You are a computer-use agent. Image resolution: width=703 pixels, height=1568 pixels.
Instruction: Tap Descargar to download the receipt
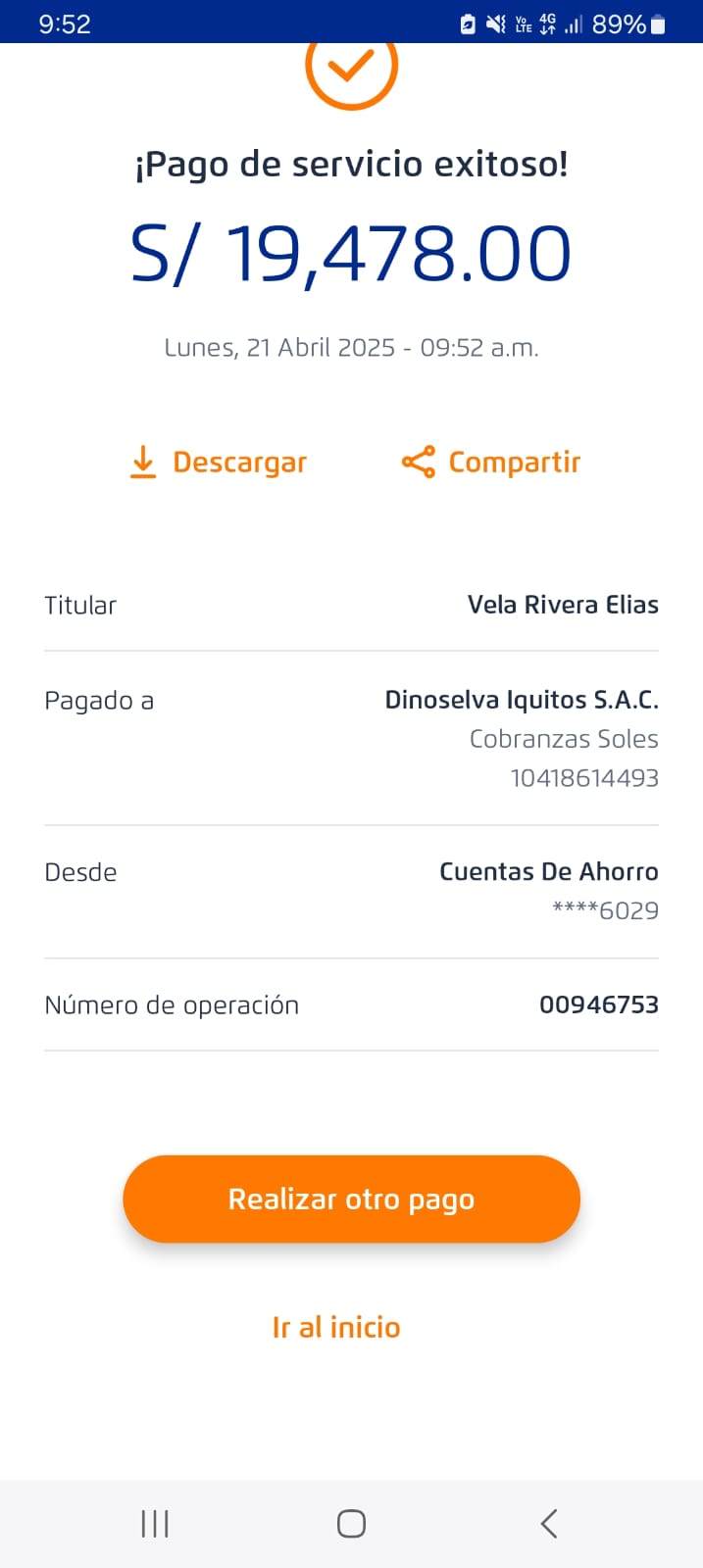pyautogui.click(x=219, y=462)
